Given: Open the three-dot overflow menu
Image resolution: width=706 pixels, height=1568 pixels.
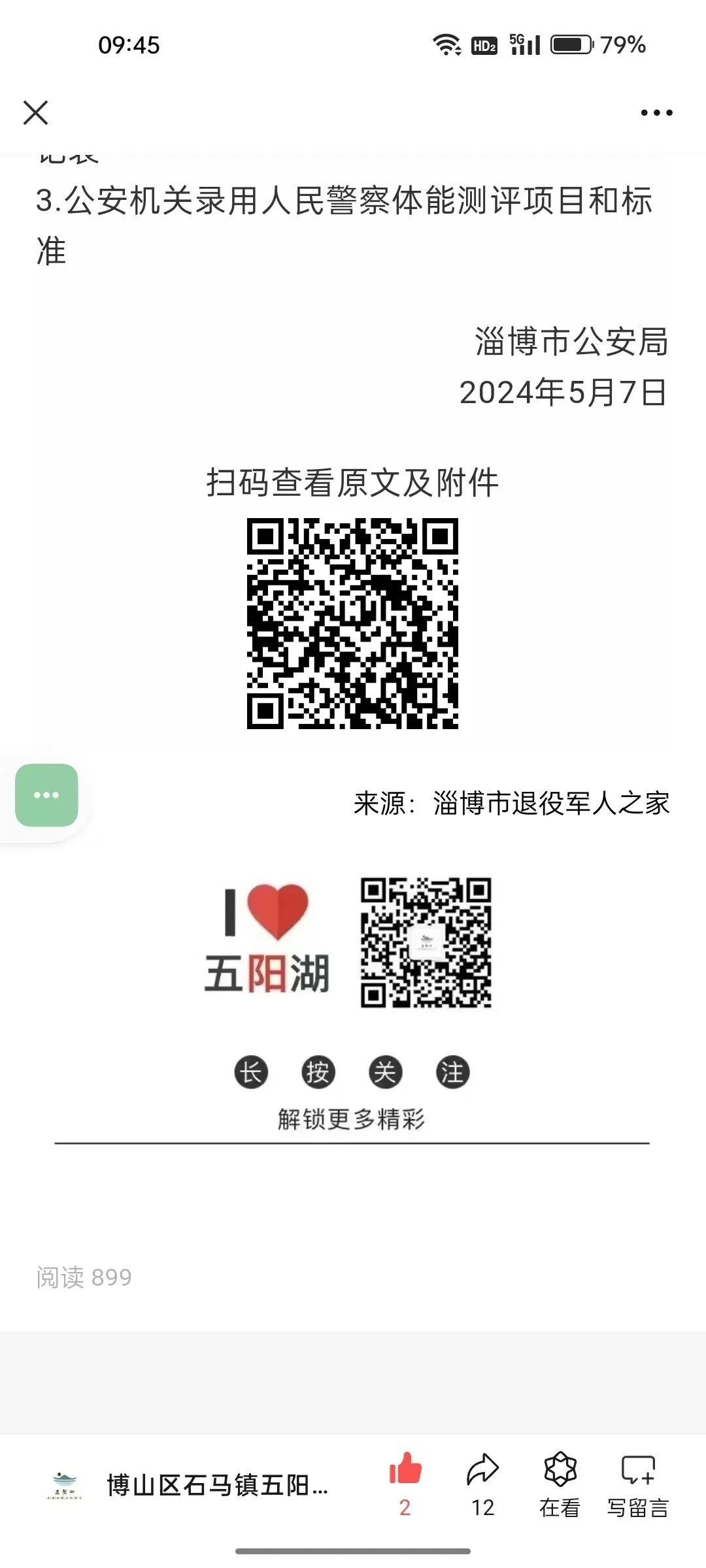Looking at the screenshot, I should (x=656, y=112).
